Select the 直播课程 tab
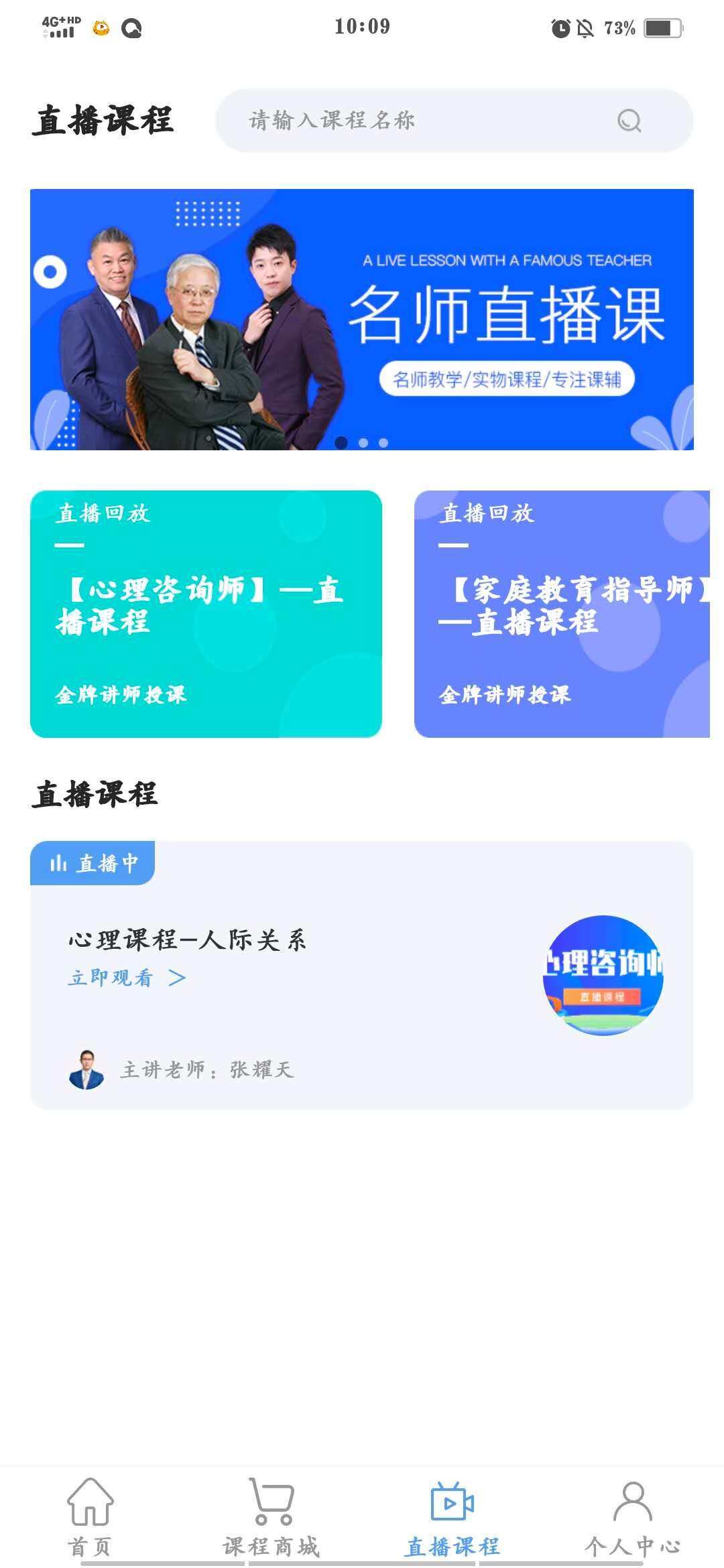The image size is (724, 1568). [452, 1518]
